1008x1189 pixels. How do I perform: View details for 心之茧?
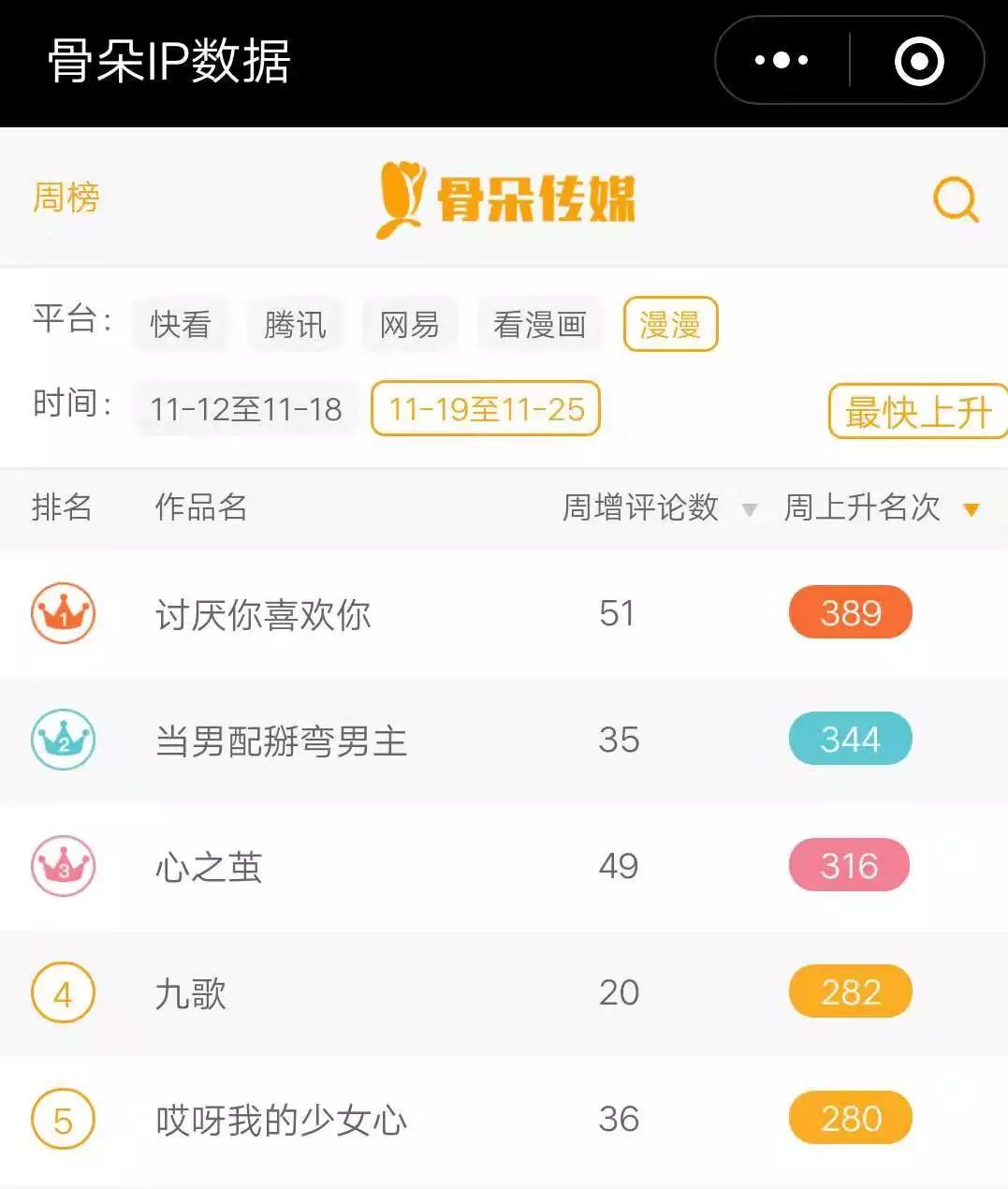tap(504, 867)
